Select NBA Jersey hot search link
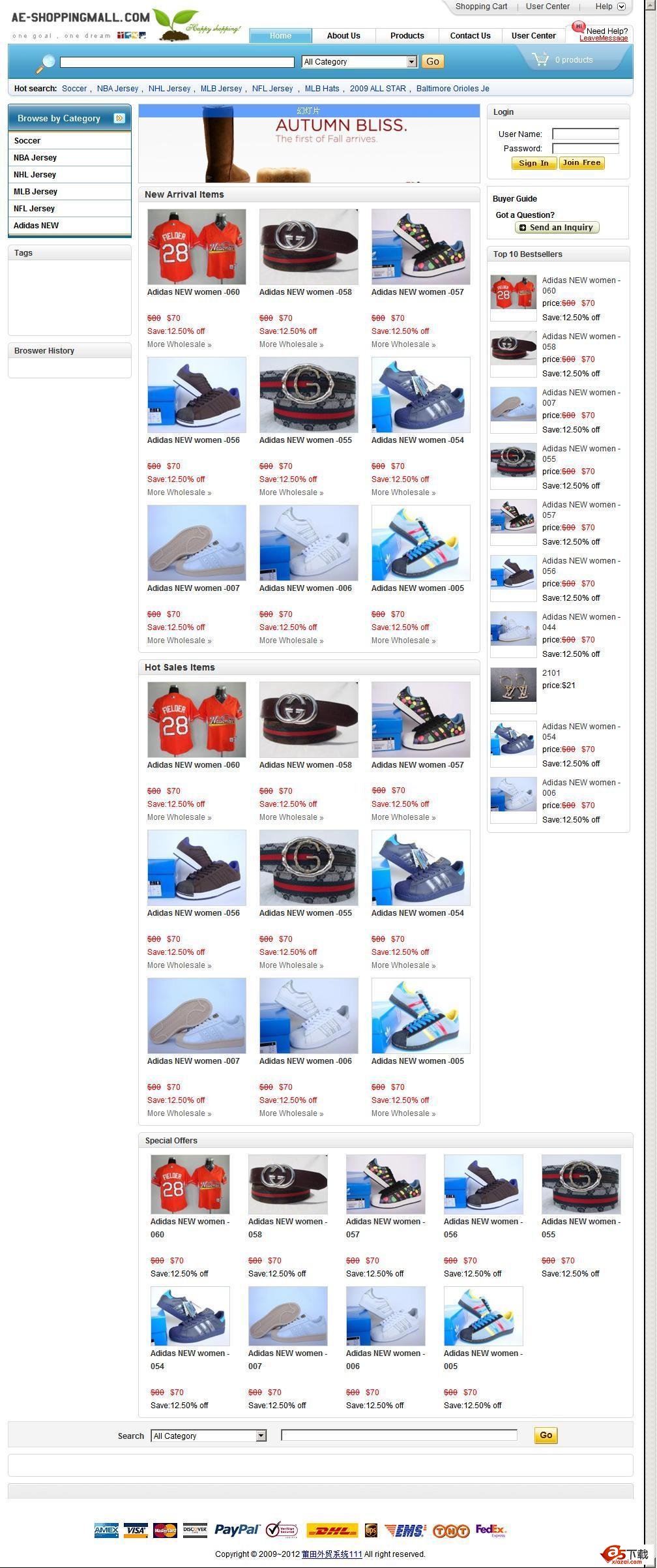This screenshot has width=657, height=1568. (x=117, y=89)
